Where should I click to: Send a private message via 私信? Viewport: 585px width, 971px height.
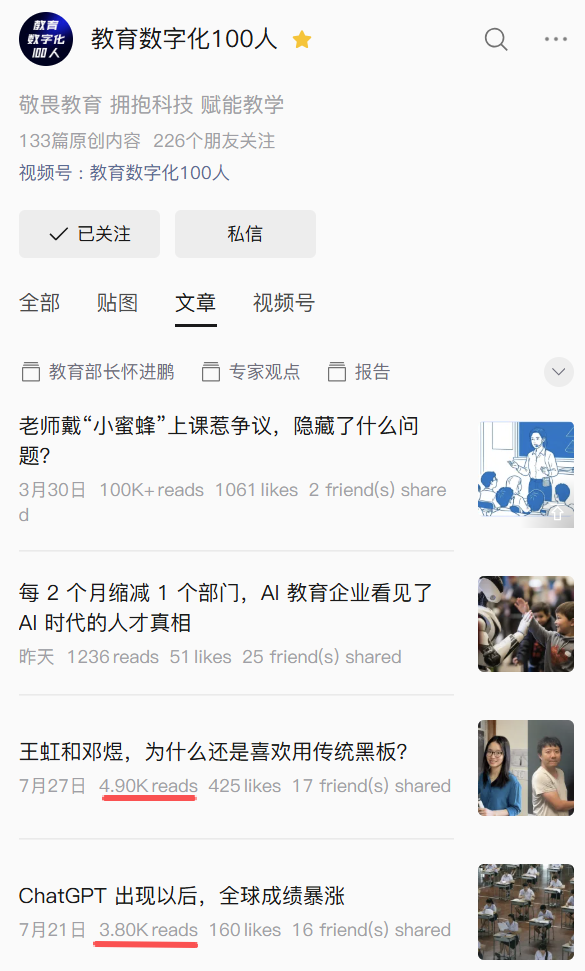(x=245, y=233)
